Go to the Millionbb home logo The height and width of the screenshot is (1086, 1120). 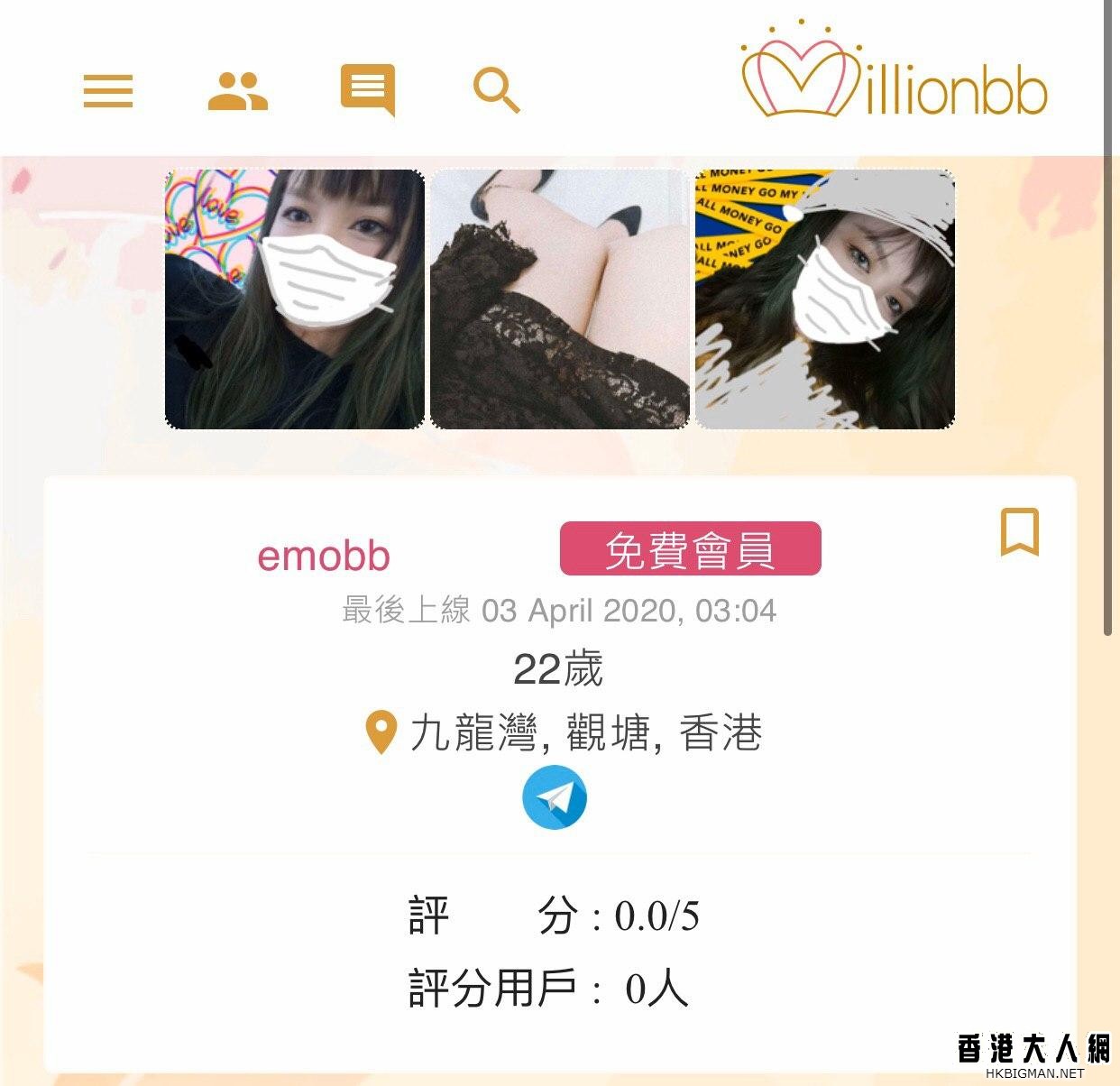click(894, 70)
